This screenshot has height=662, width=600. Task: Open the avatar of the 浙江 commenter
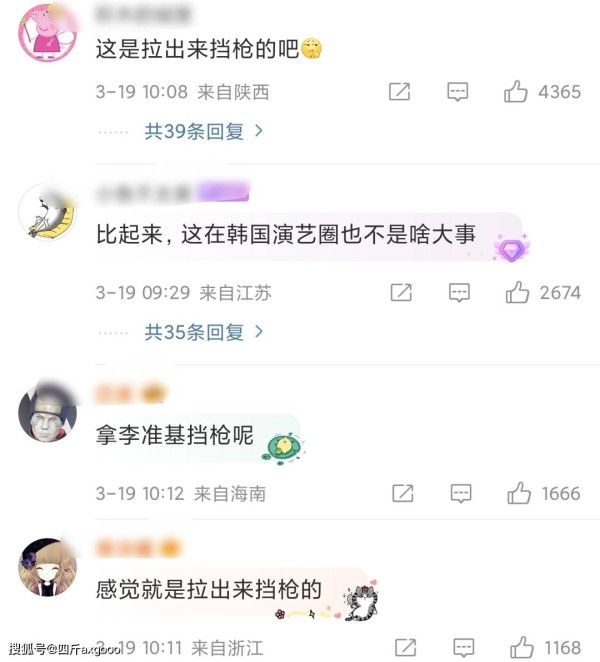point(47,568)
